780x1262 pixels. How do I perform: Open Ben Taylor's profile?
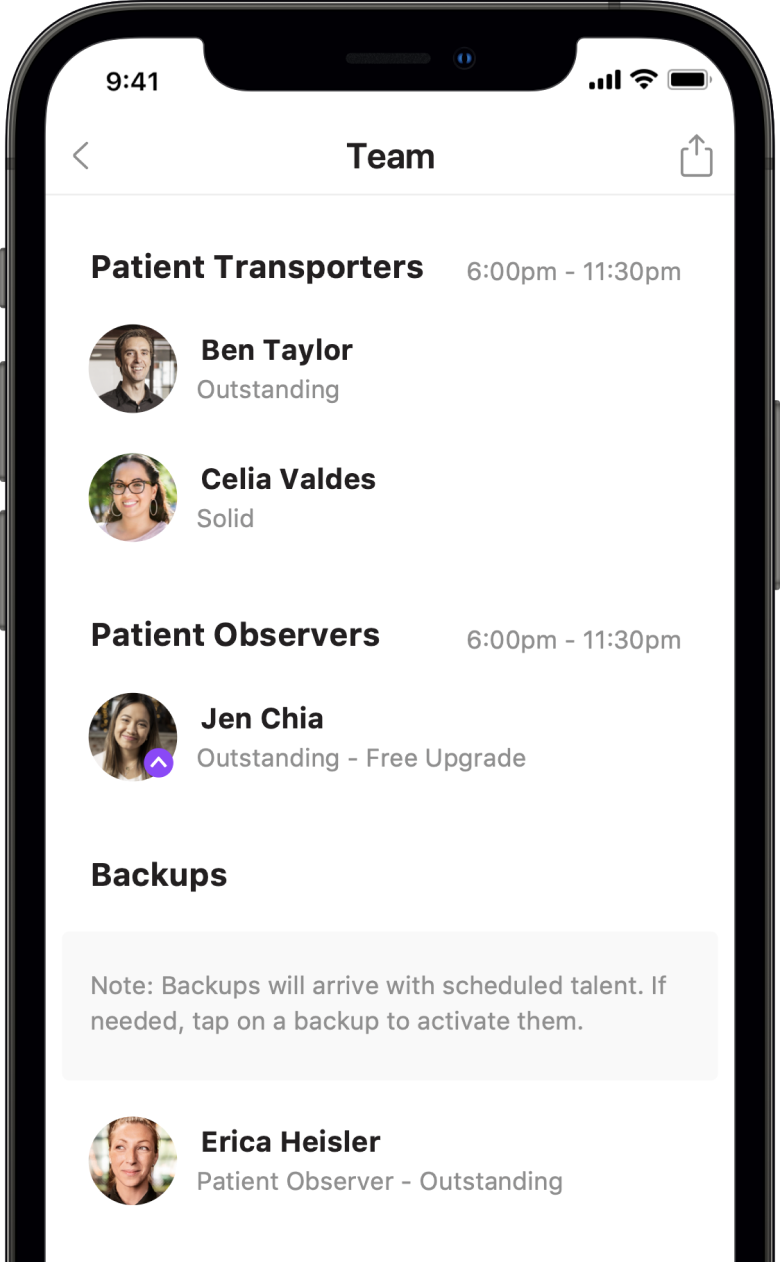276,351
